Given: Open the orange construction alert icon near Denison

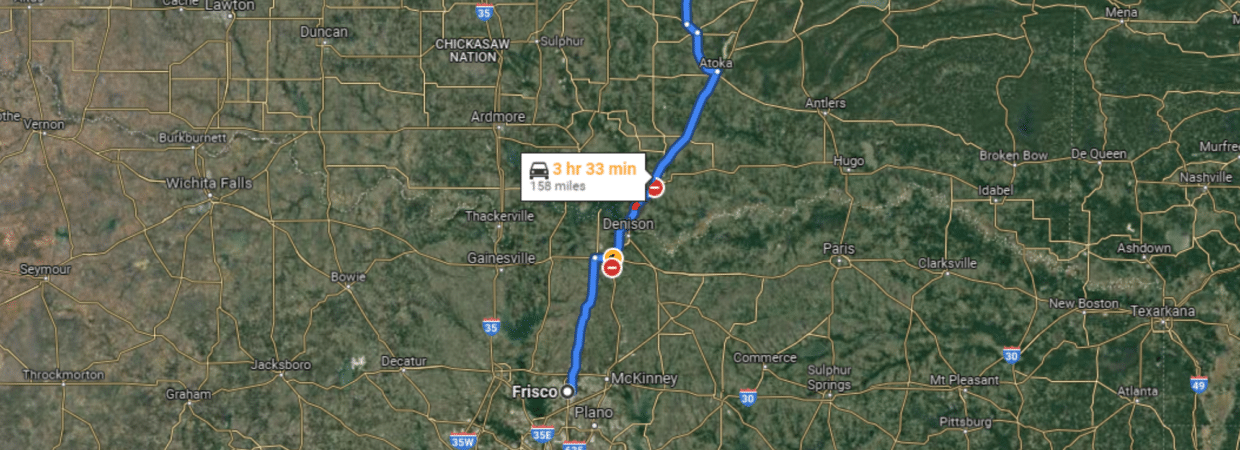Looking at the screenshot, I should (x=613, y=257).
